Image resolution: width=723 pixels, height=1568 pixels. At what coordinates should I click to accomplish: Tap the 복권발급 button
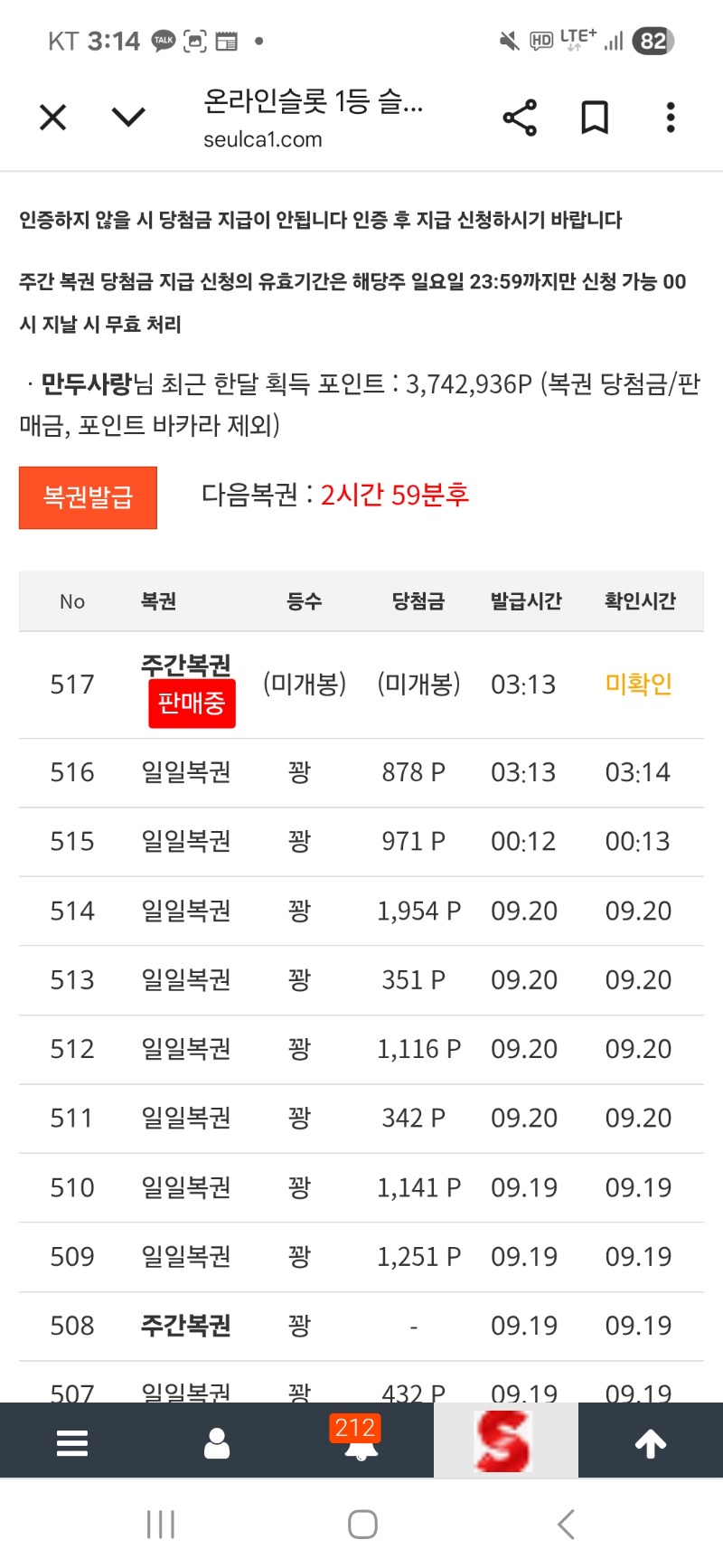(88, 497)
